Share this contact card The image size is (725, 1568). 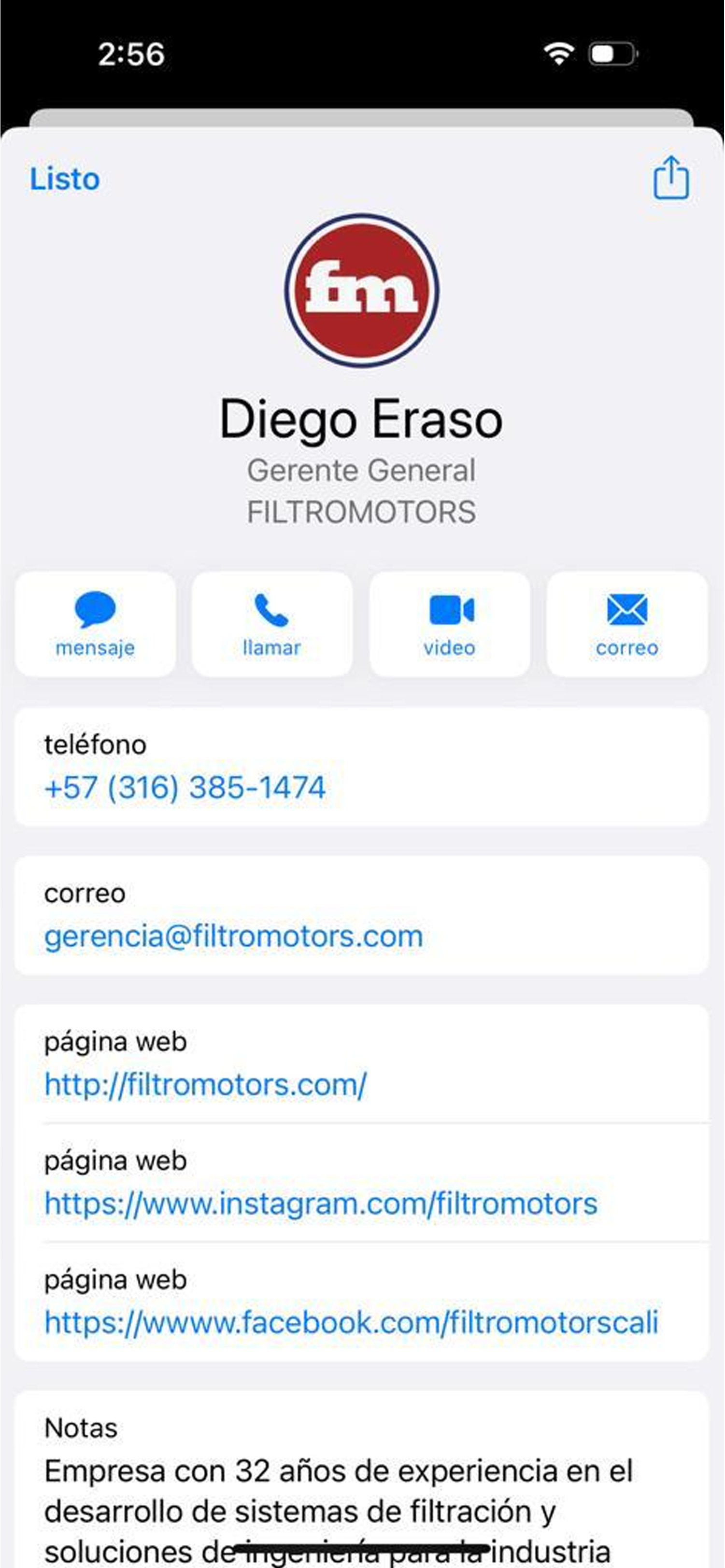click(671, 178)
